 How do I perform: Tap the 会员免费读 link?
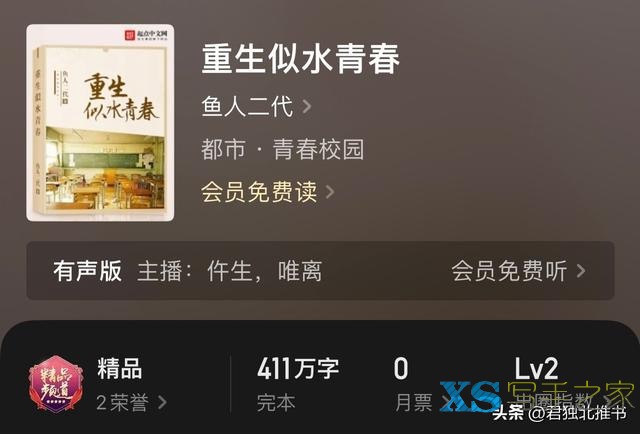tap(267, 190)
